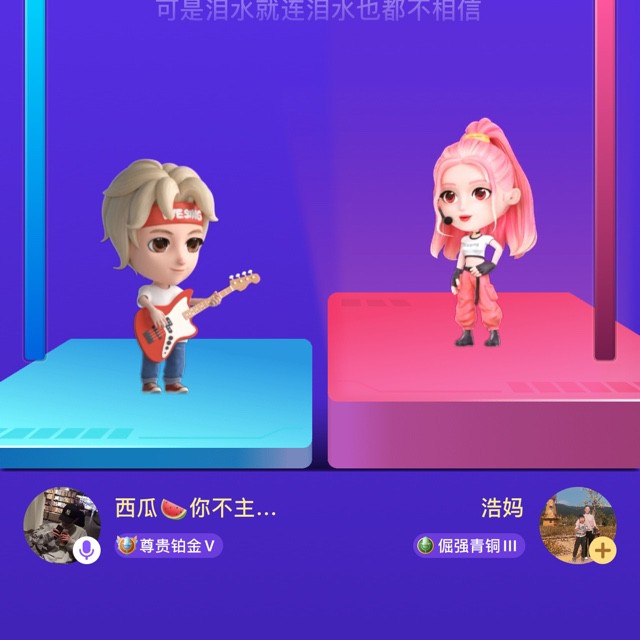
Task: Tap the 尊贵铂金 V rank badge
Action: (168, 546)
